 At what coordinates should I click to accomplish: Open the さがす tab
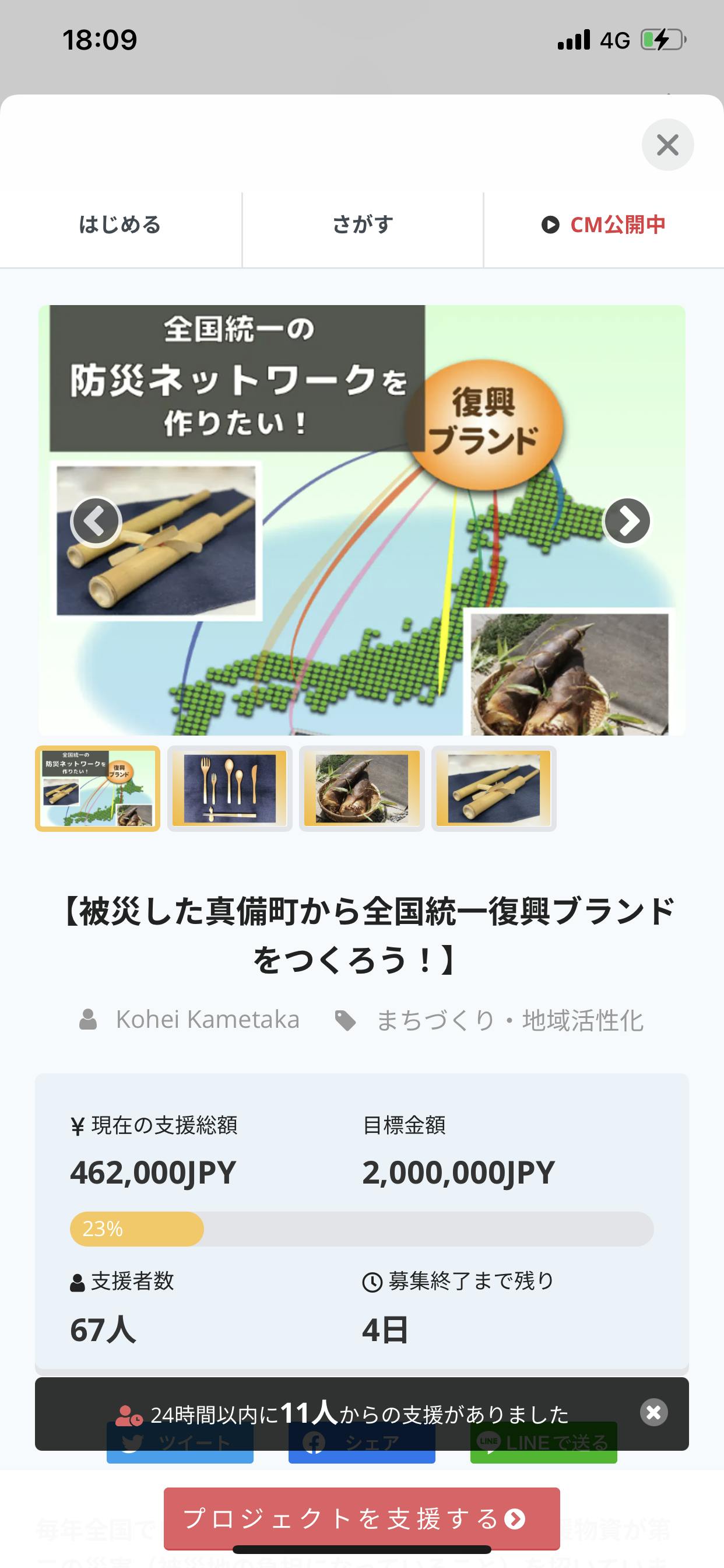(x=363, y=225)
